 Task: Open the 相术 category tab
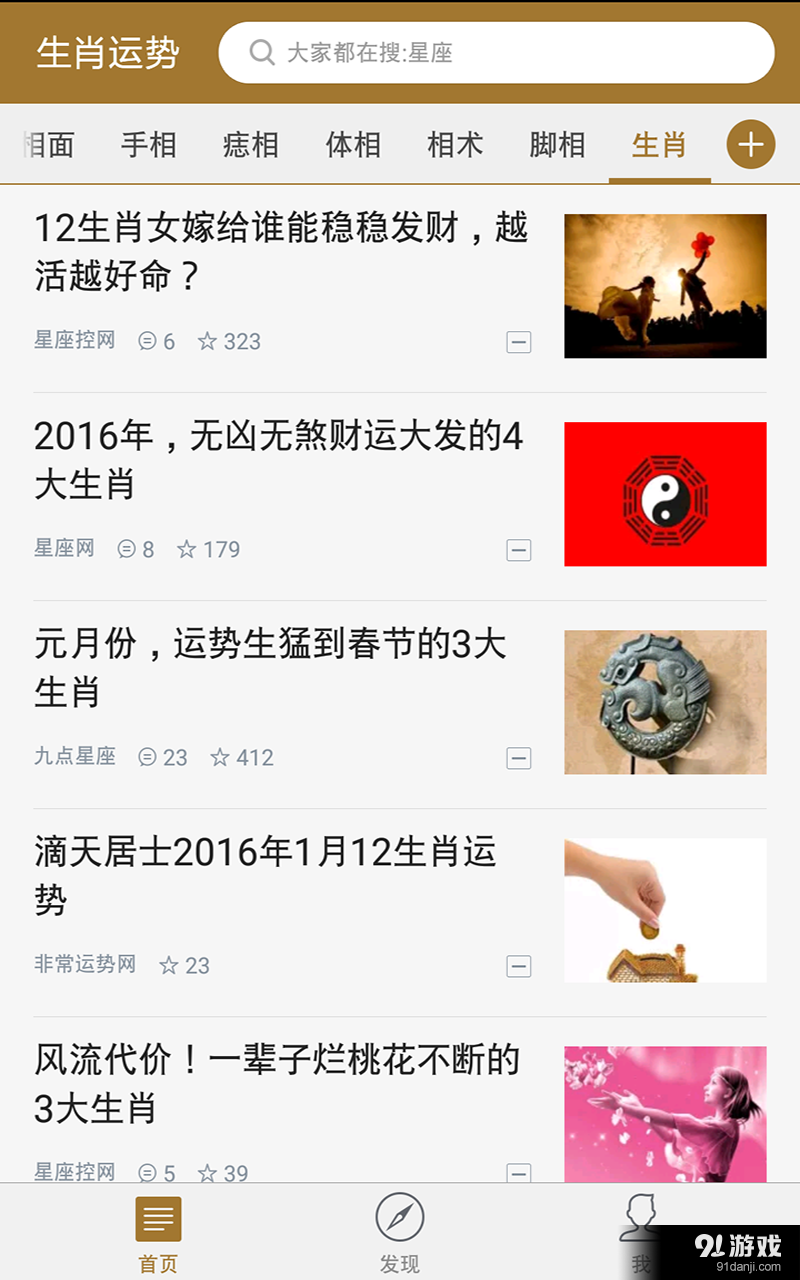point(455,145)
